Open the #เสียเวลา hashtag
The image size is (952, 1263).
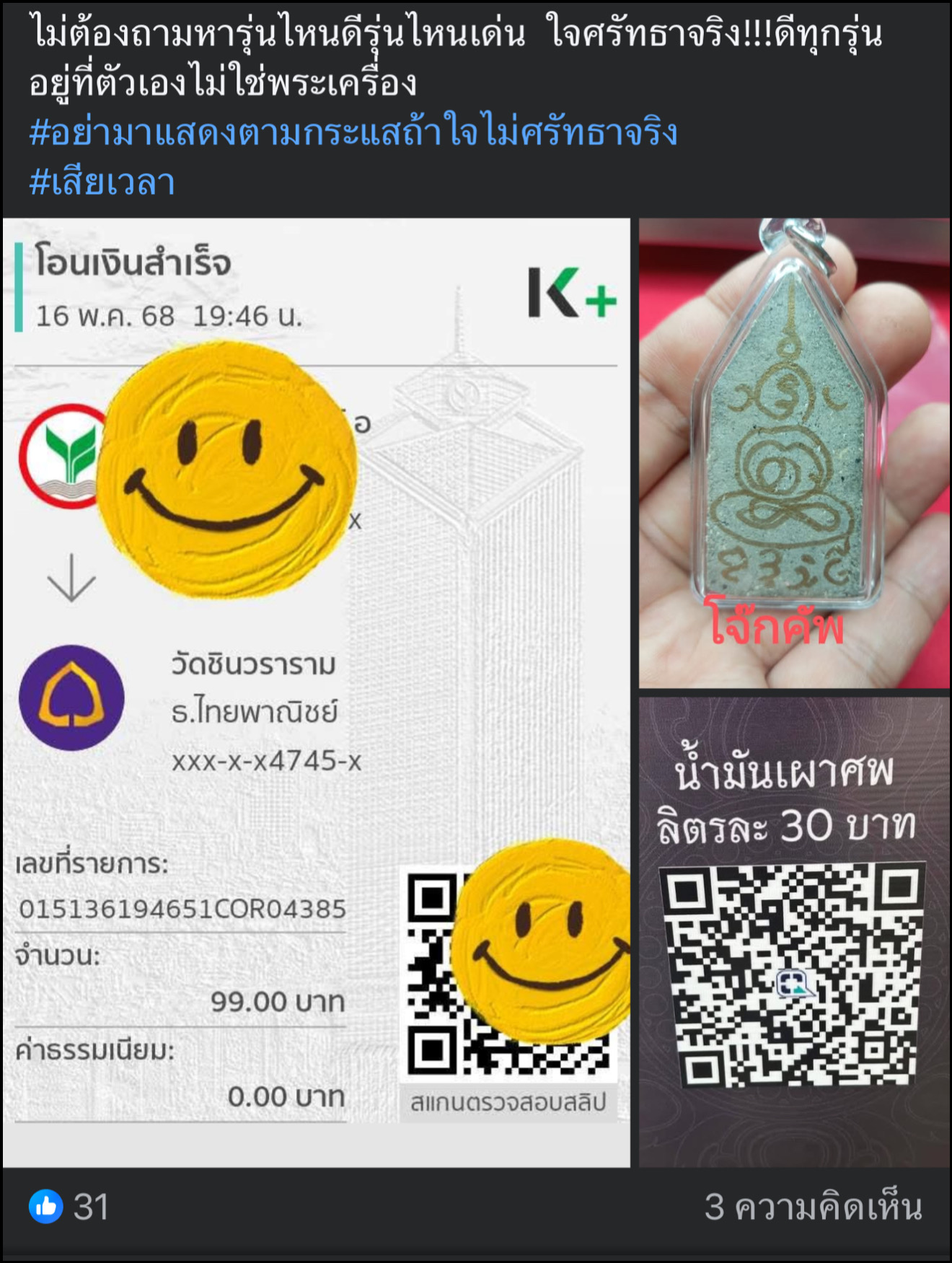tap(102, 181)
